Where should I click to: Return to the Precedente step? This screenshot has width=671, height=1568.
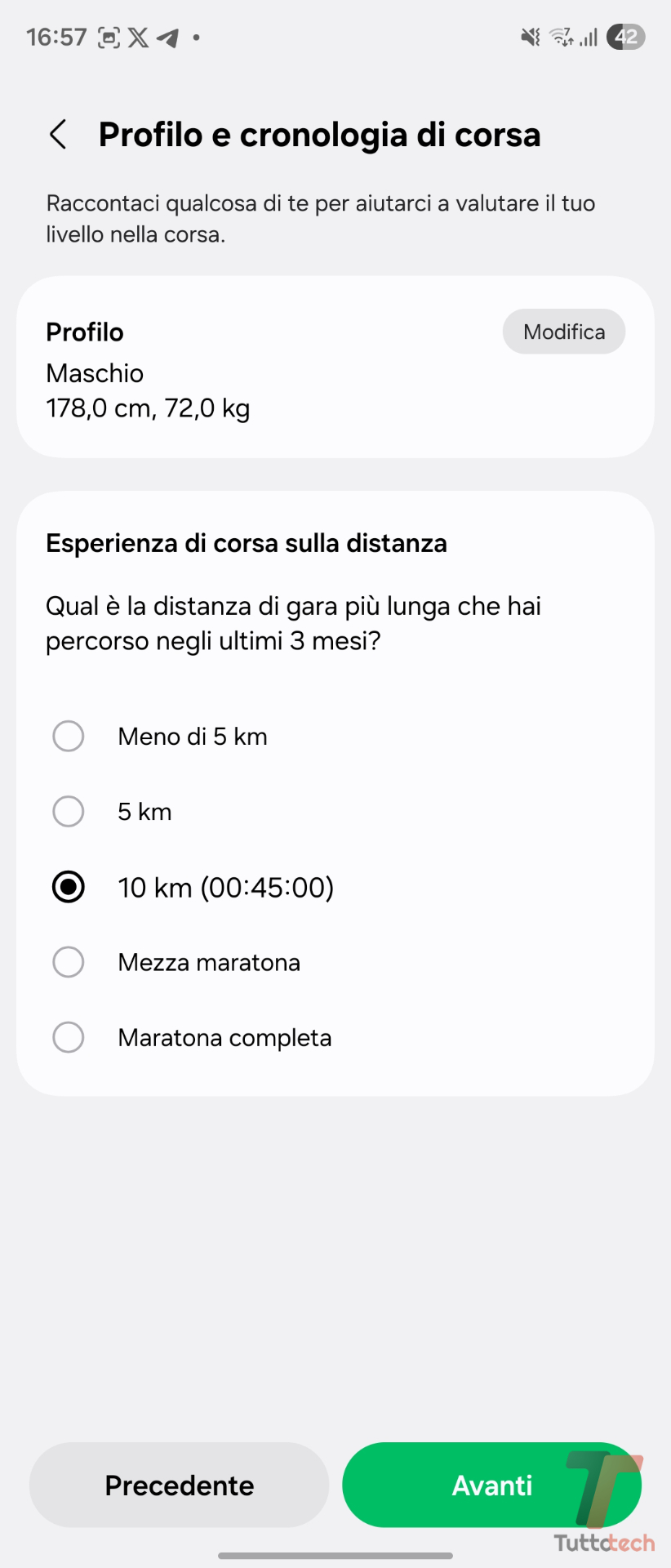point(179,1485)
